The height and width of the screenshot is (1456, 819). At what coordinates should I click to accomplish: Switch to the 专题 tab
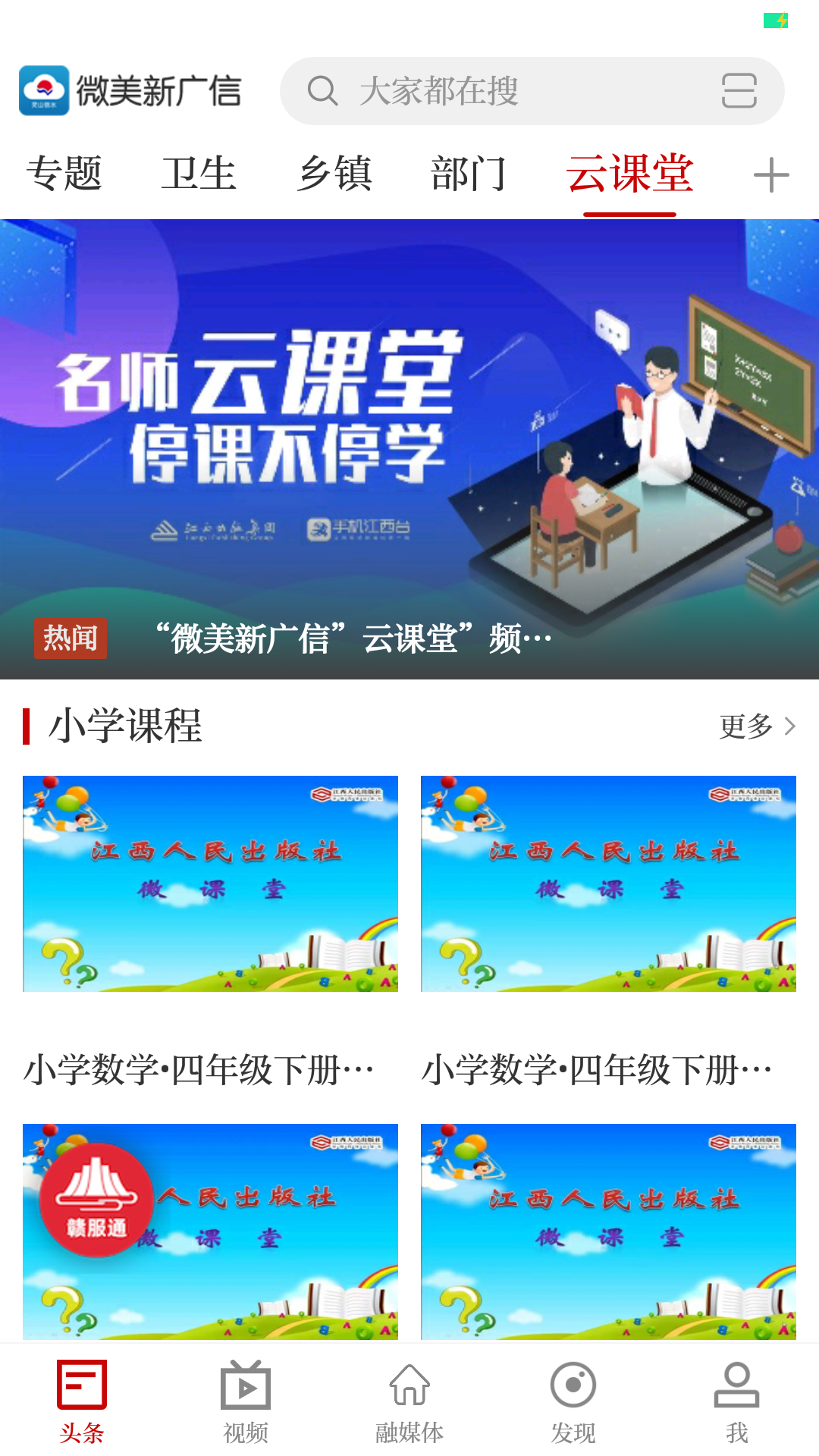click(x=64, y=174)
